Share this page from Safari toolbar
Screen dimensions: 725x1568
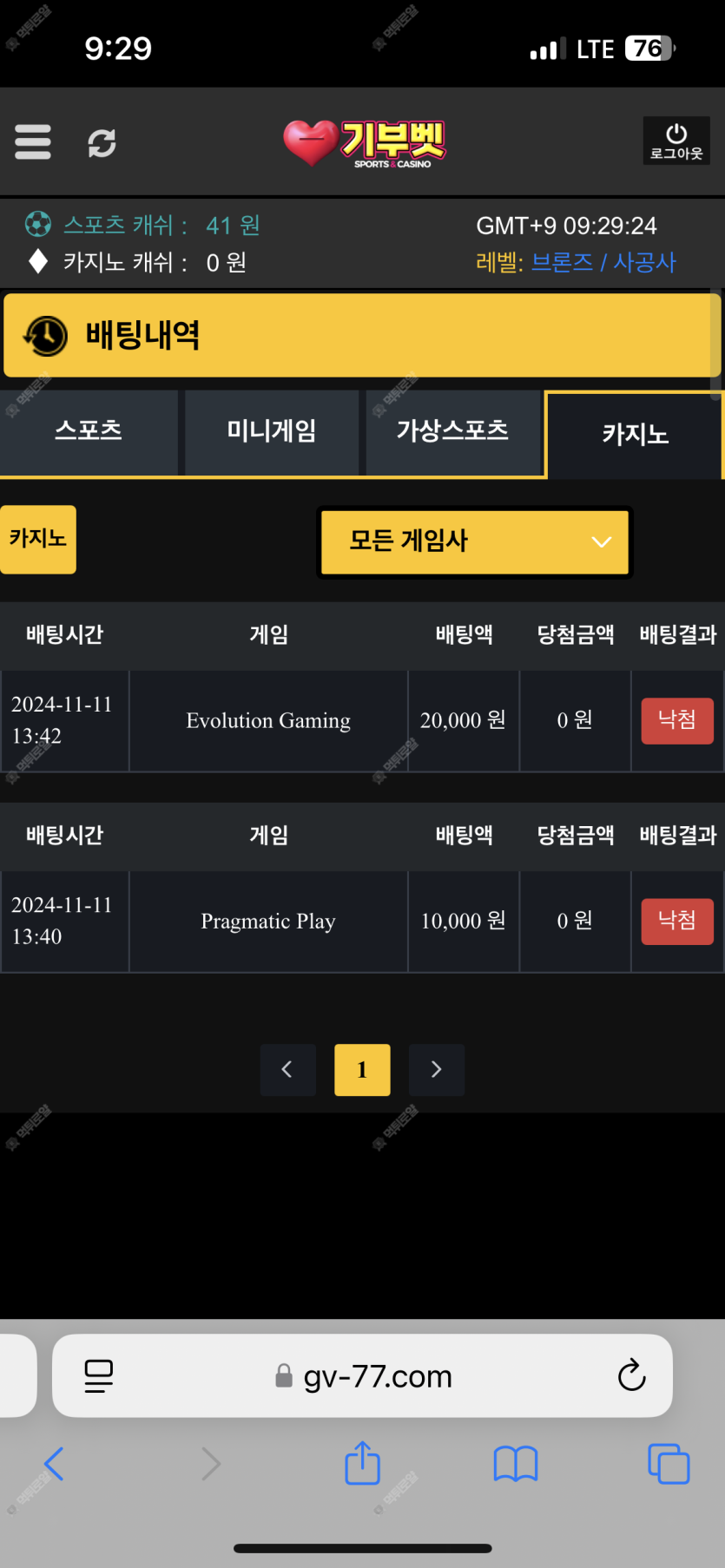point(363,1463)
